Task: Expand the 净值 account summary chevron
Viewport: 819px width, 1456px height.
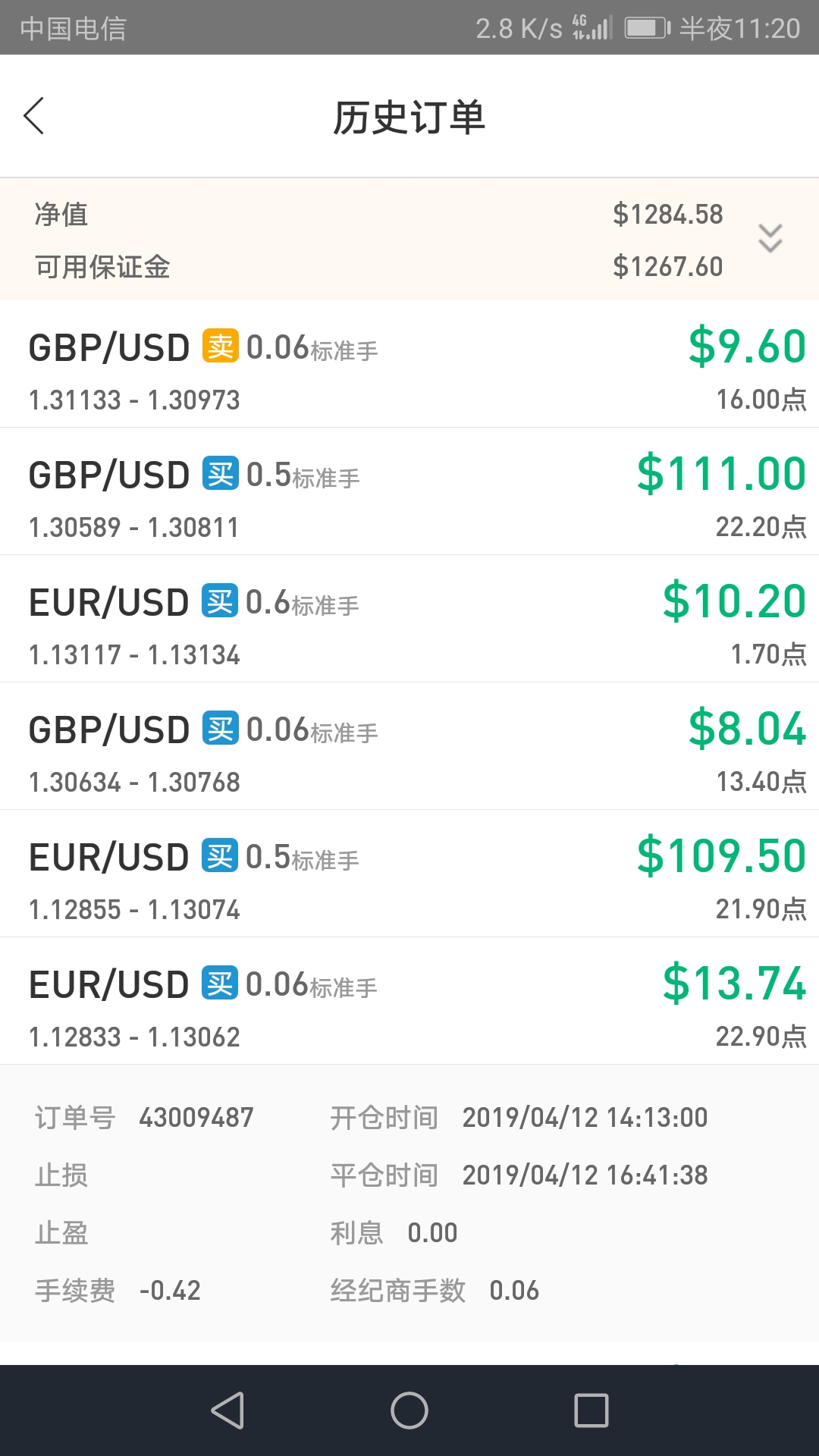Action: pyautogui.click(x=770, y=239)
